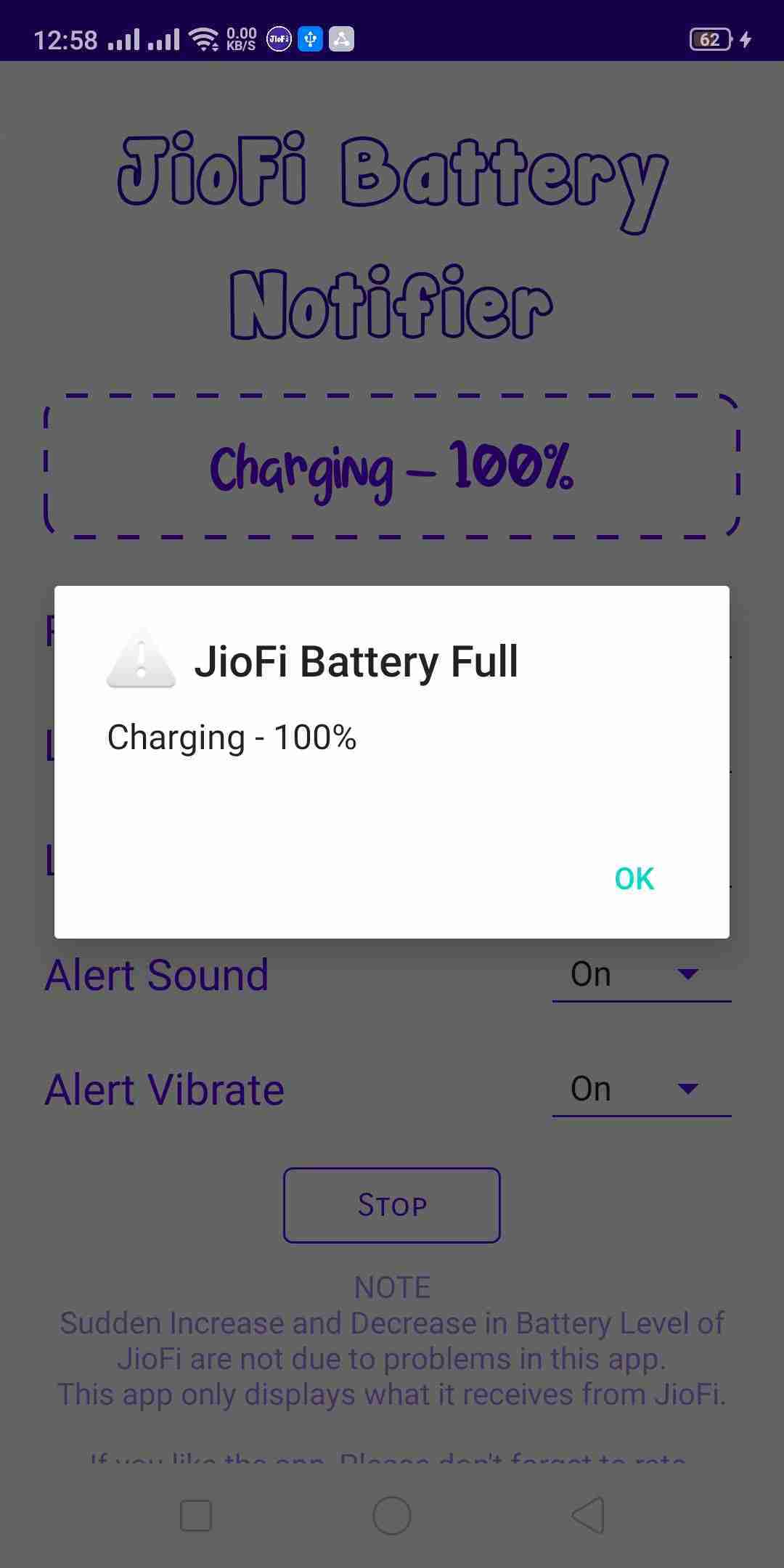Tap the JioFi Battery Full dialog title
Screen dimensions: 784x1568
[356, 661]
